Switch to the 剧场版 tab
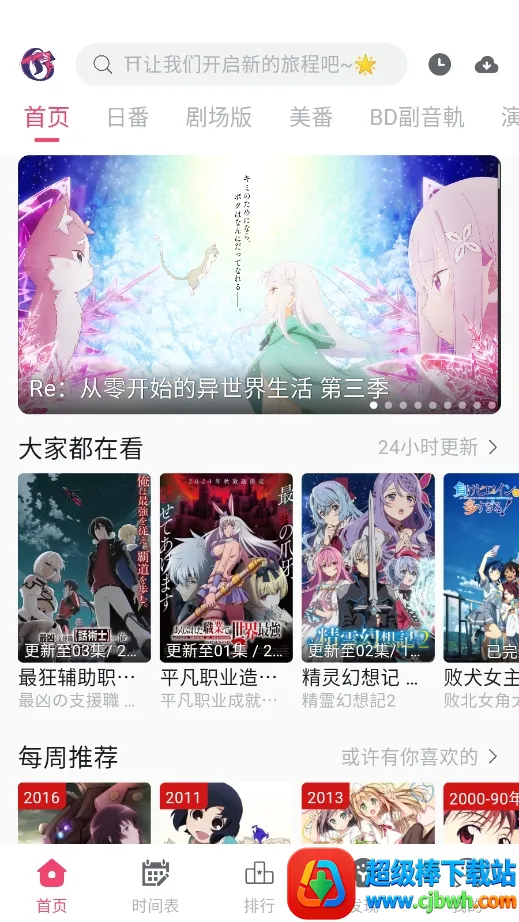This screenshot has width=519, height=922. tap(219, 118)
